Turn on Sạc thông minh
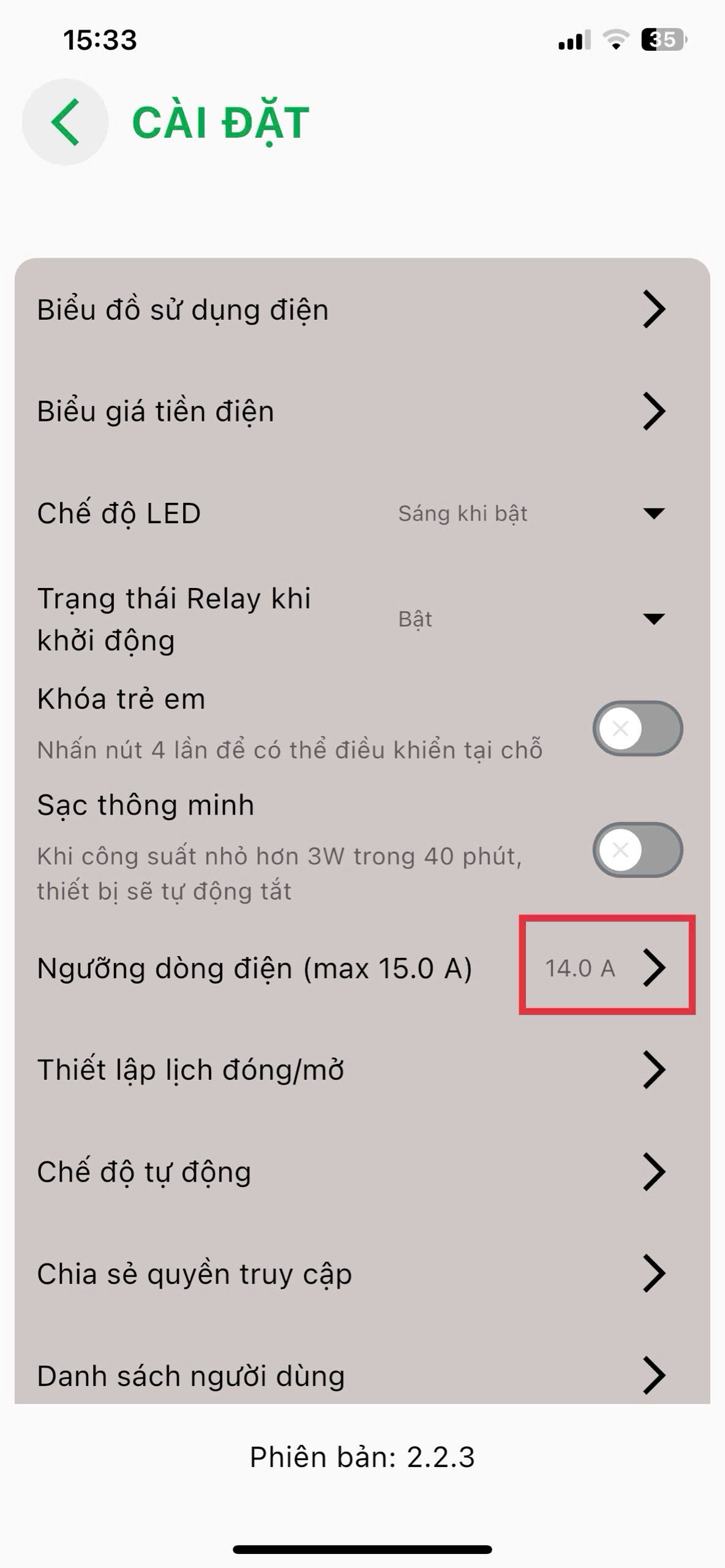Screen dimensions: 725x1568 click(637, 850)
